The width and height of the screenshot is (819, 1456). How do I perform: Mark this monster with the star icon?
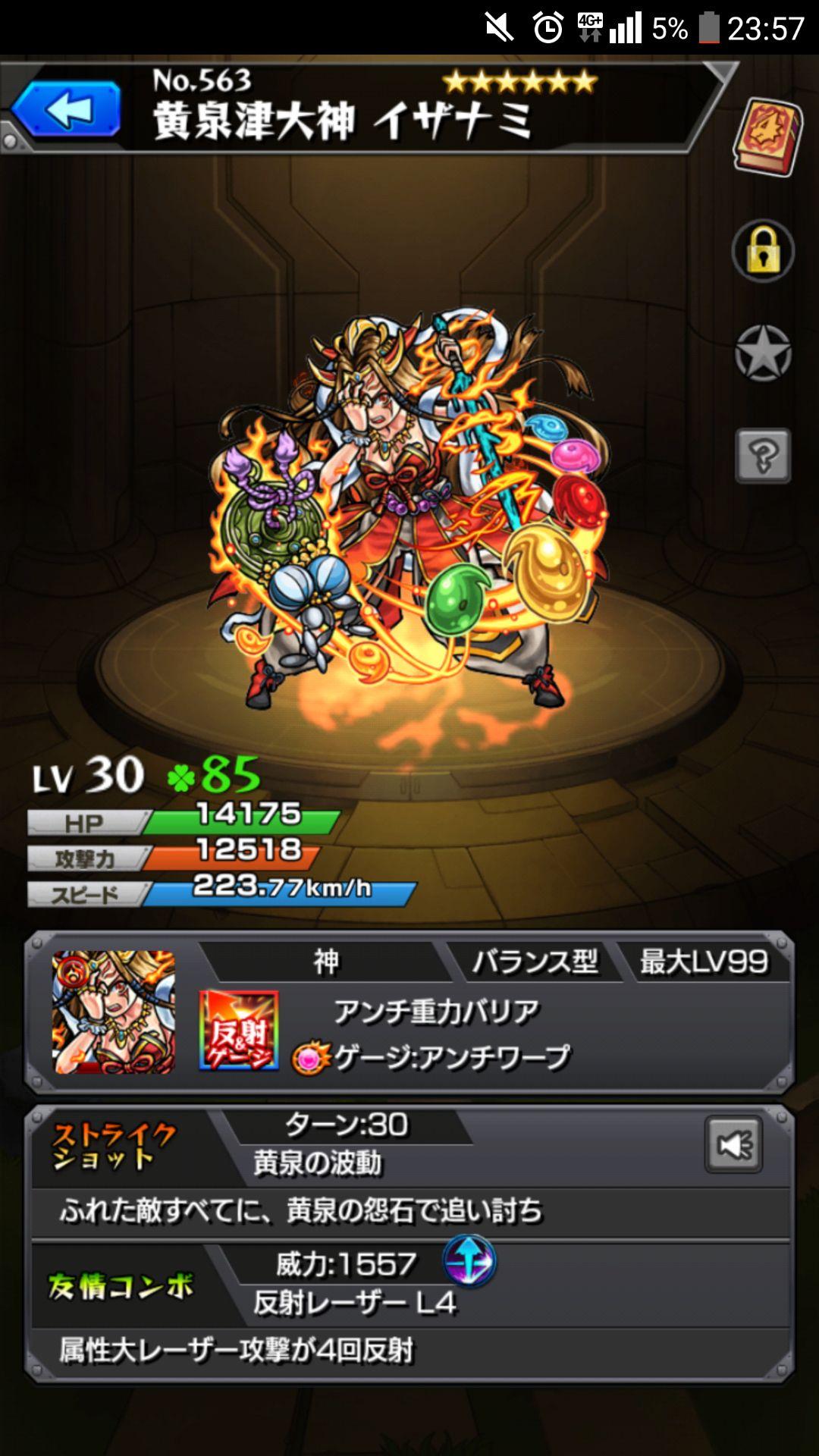click(763, 353)
